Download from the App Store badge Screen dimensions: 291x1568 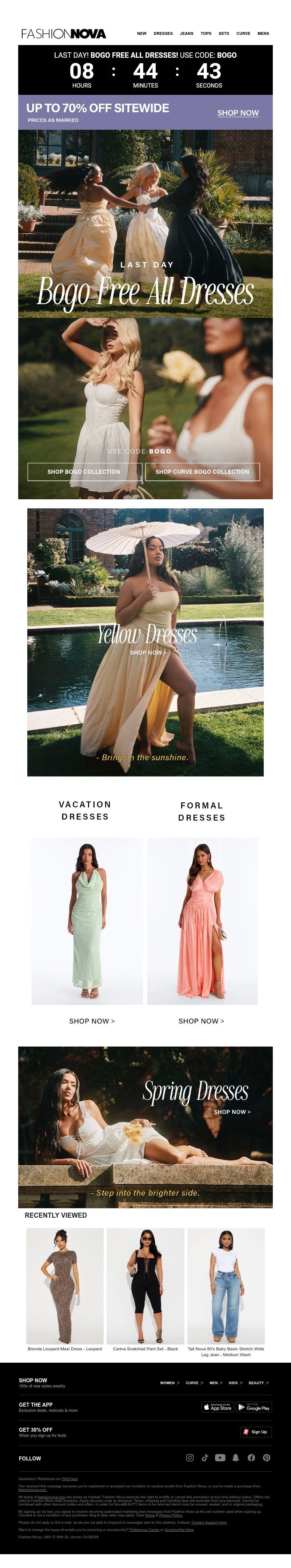coord(217,1407)
